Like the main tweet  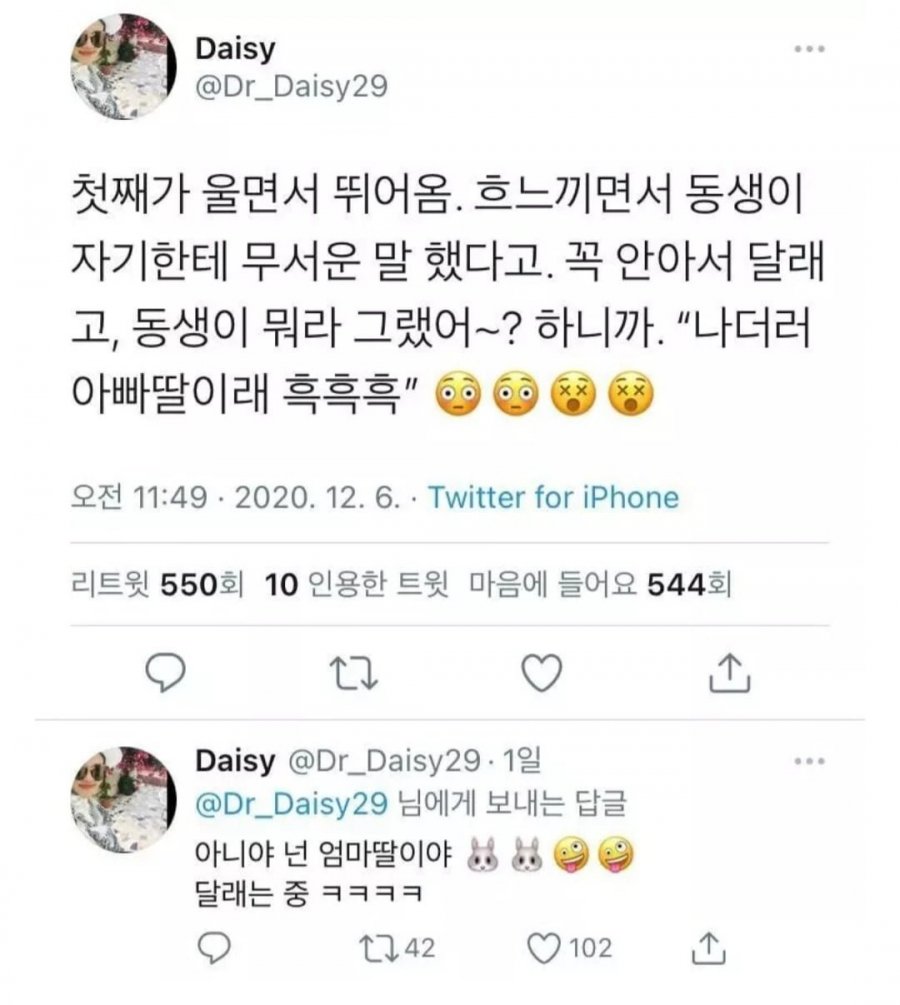pyautogui.click(x=543, y=673)
